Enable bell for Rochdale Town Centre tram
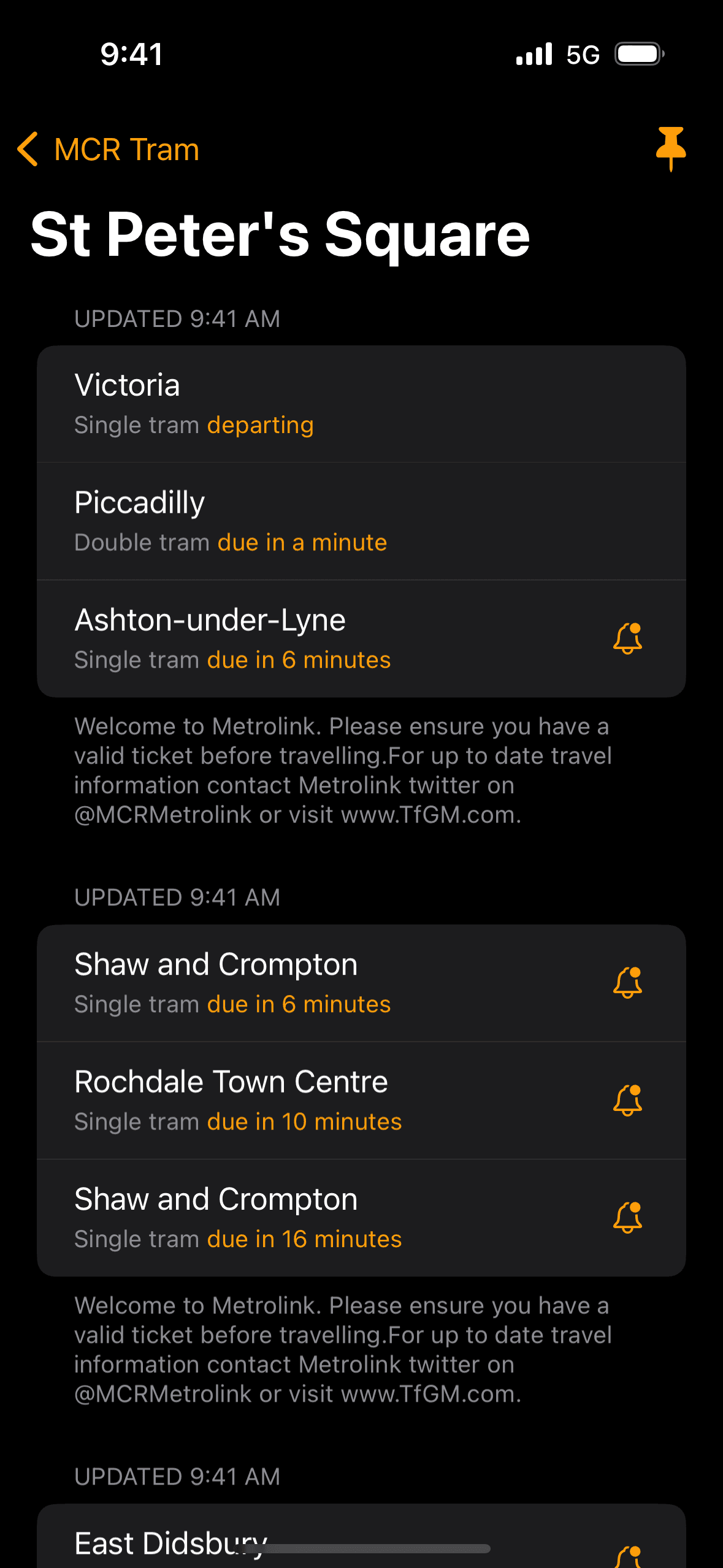This screenshot has height=1568, width=723. click(x=628, y=1101)
